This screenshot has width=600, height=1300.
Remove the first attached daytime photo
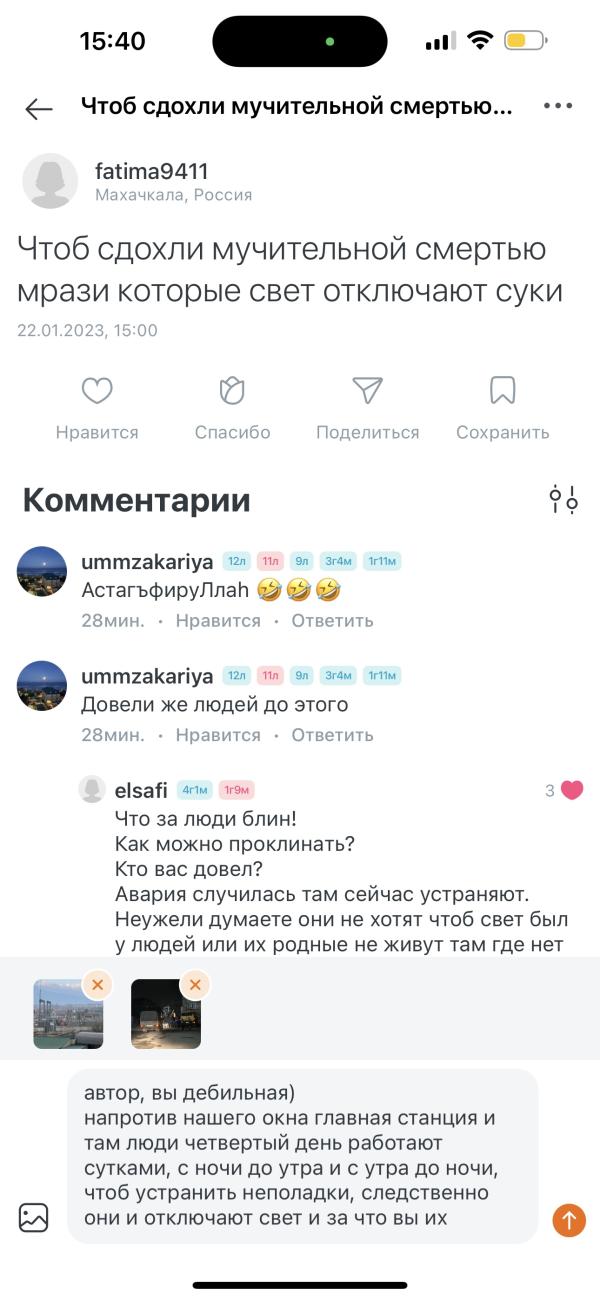click(97, 985)
